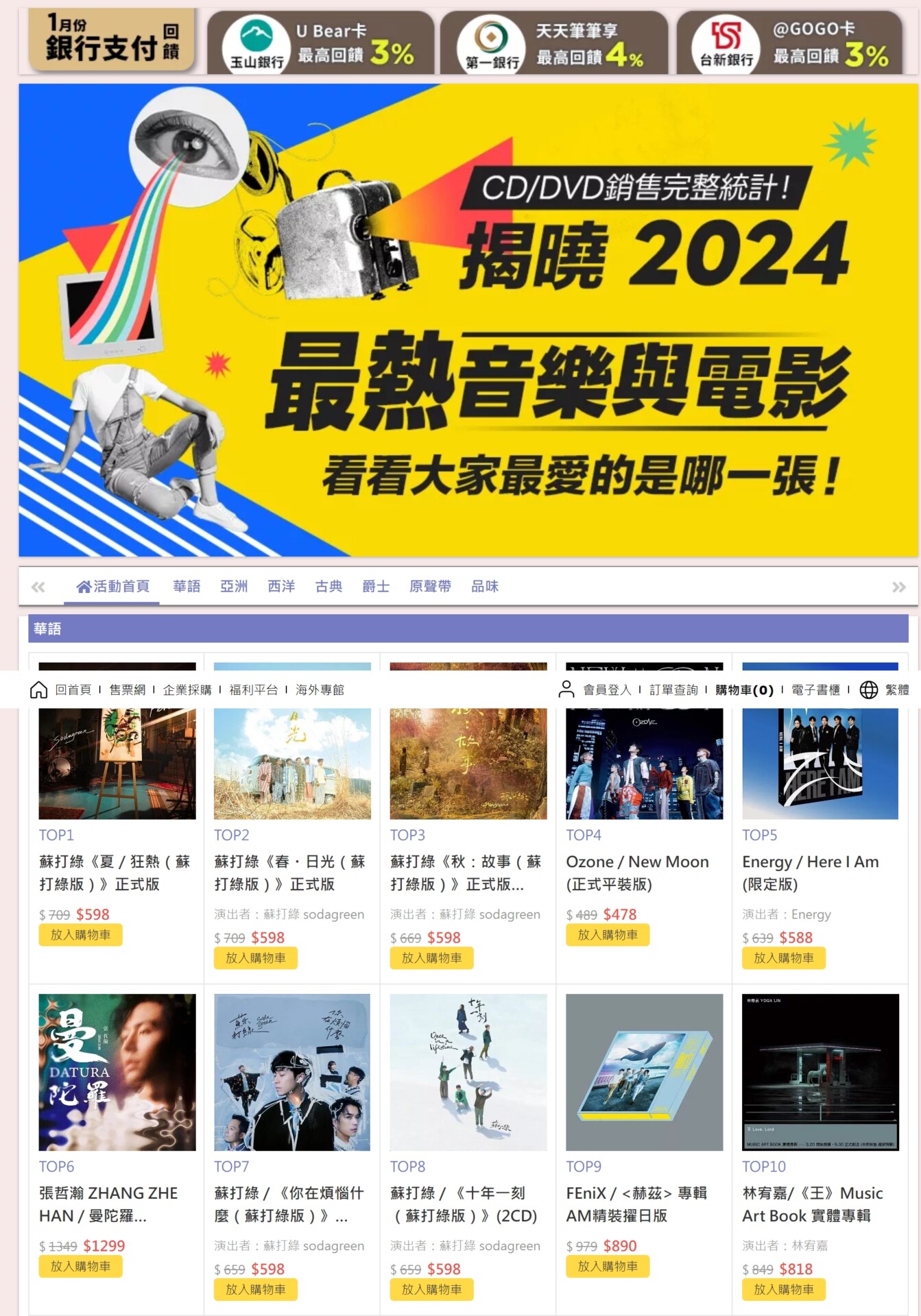This screenshot has height=1316, width=921.
Task: Add Ozone New Moon to cart
Action: (x=608, y=935)
